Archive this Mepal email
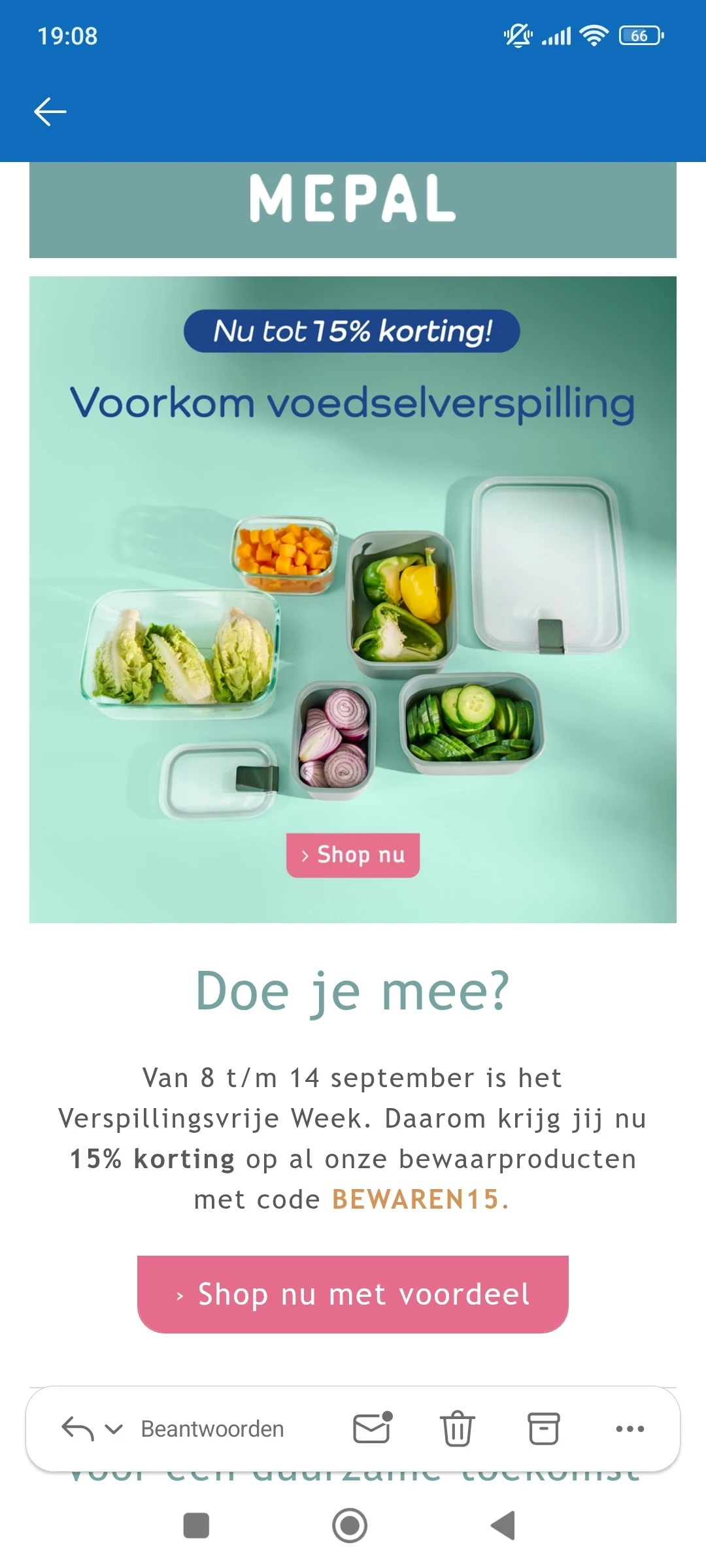This screenshot has width=706, height=1568. 543,1428
